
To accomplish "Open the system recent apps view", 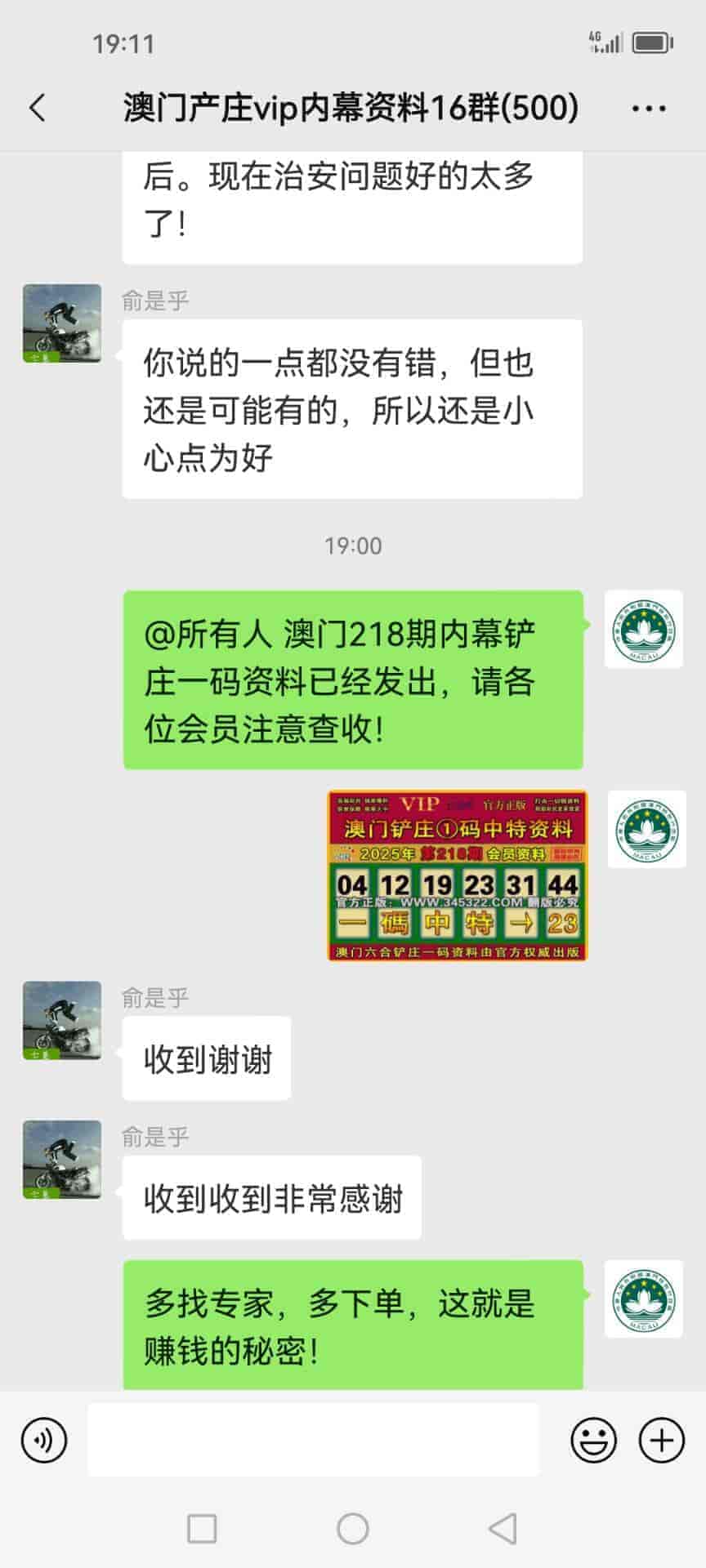I will [202, 1528].
